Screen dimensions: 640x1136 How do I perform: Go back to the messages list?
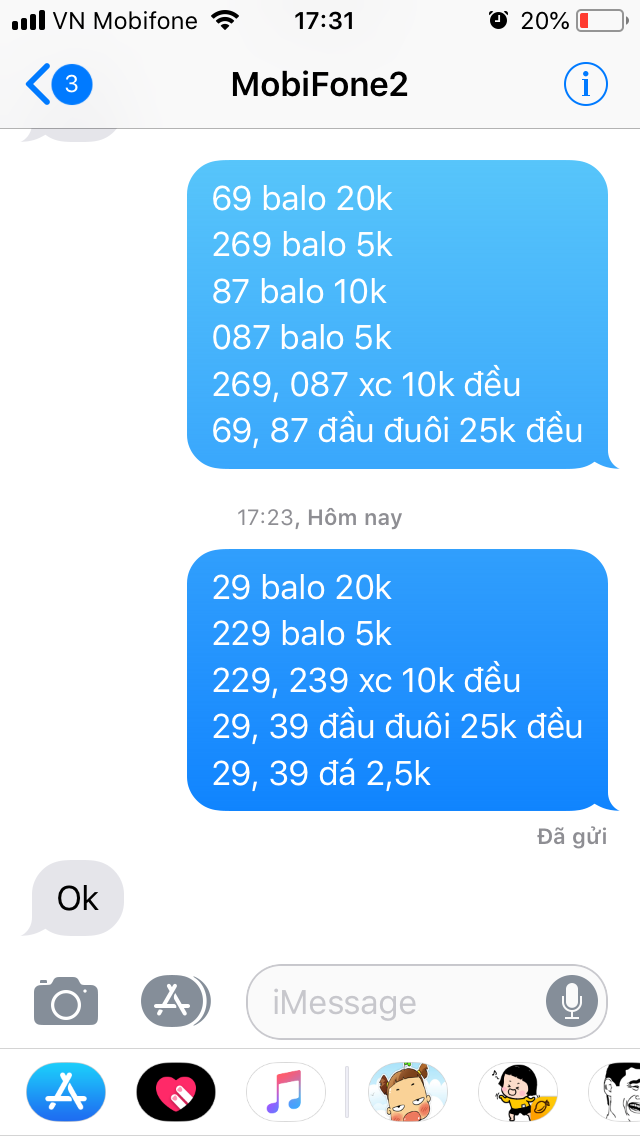pyautogui.click(x=56, y=85)
